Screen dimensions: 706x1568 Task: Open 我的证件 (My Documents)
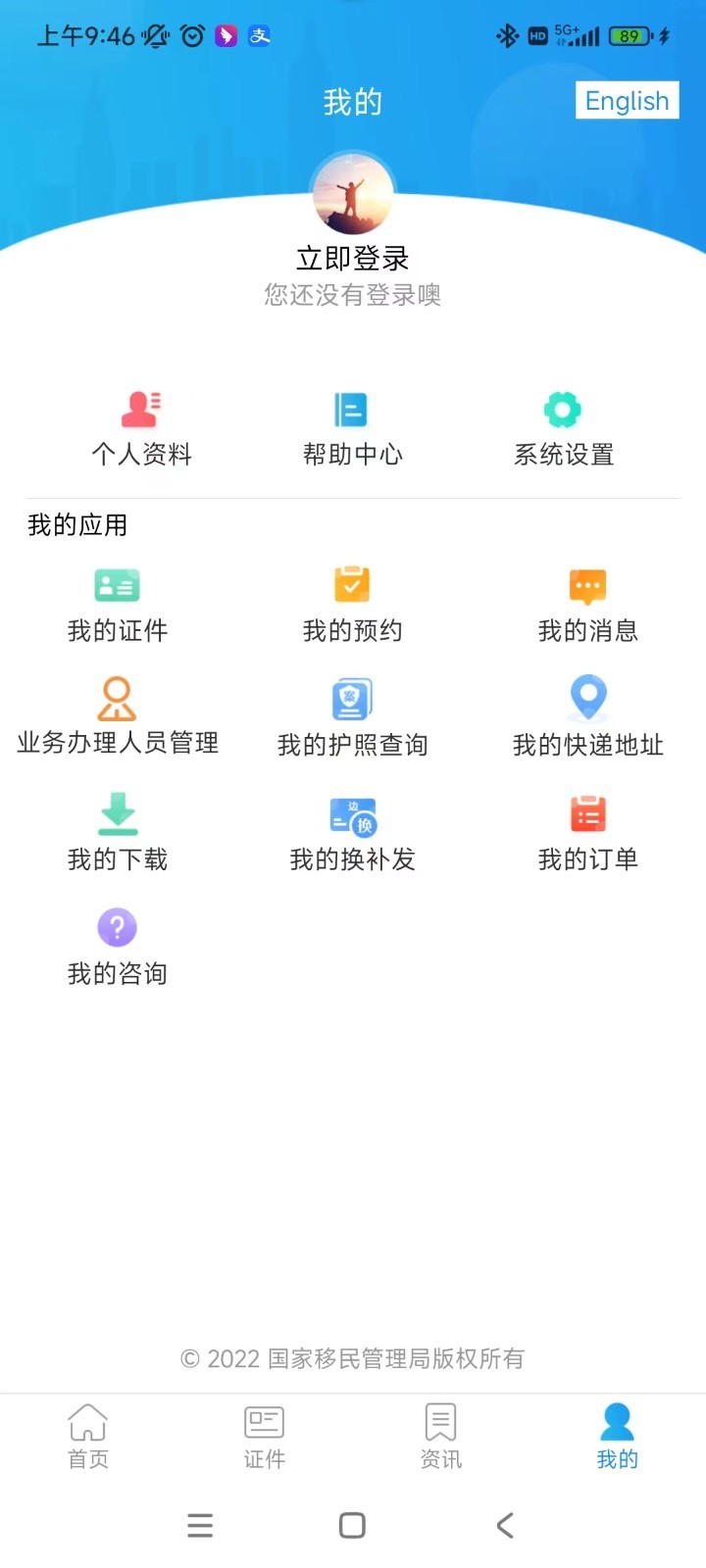pyautogui.click(x=117, y=605)
